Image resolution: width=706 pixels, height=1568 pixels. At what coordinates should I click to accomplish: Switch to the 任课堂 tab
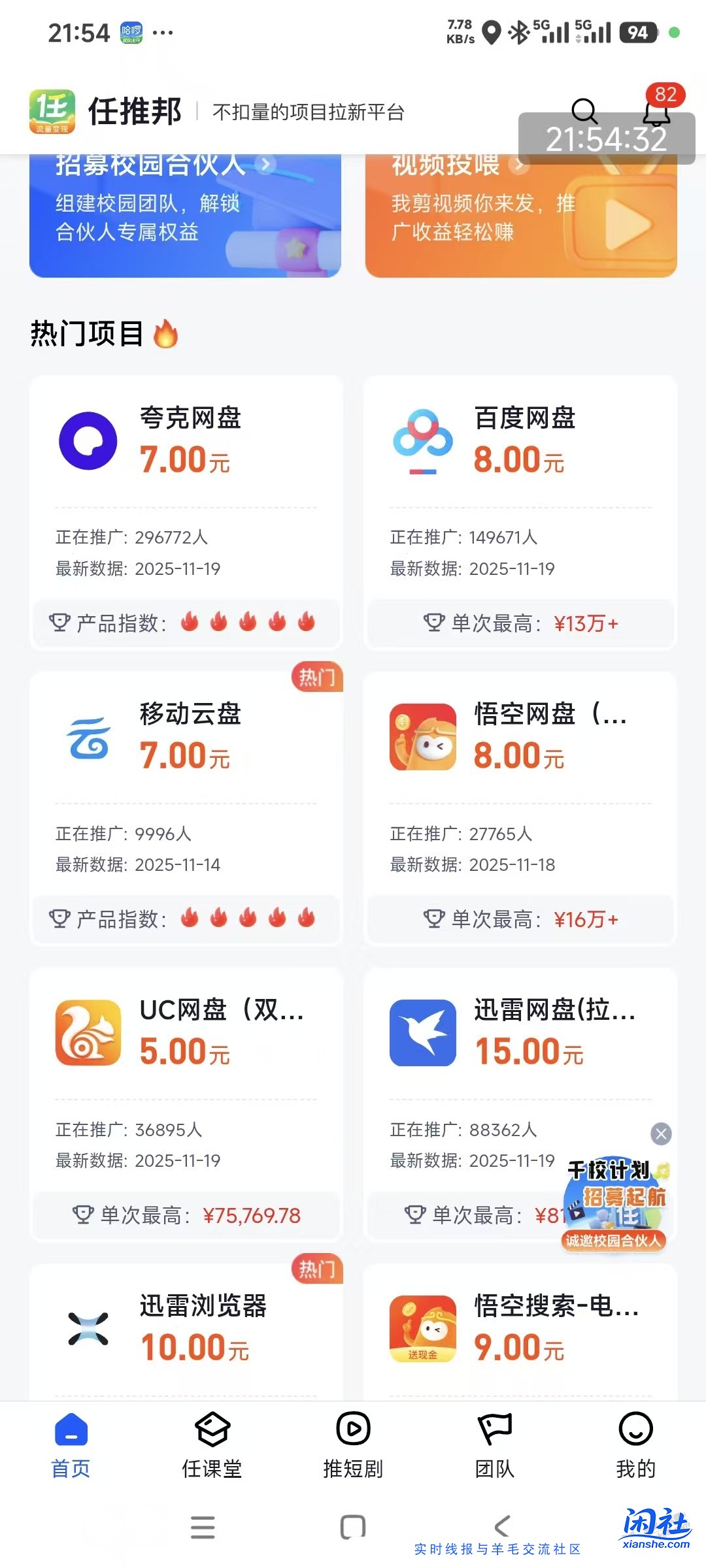[x=212, y=1447]
